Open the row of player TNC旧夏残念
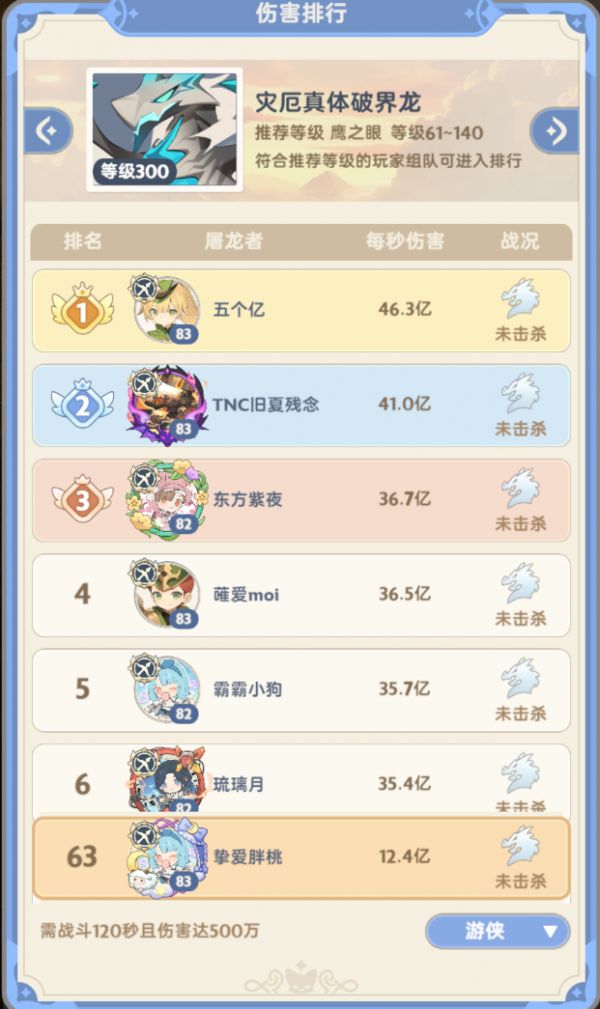The height and width of the screenshot is (1009, 600). [x=300, y=405]
